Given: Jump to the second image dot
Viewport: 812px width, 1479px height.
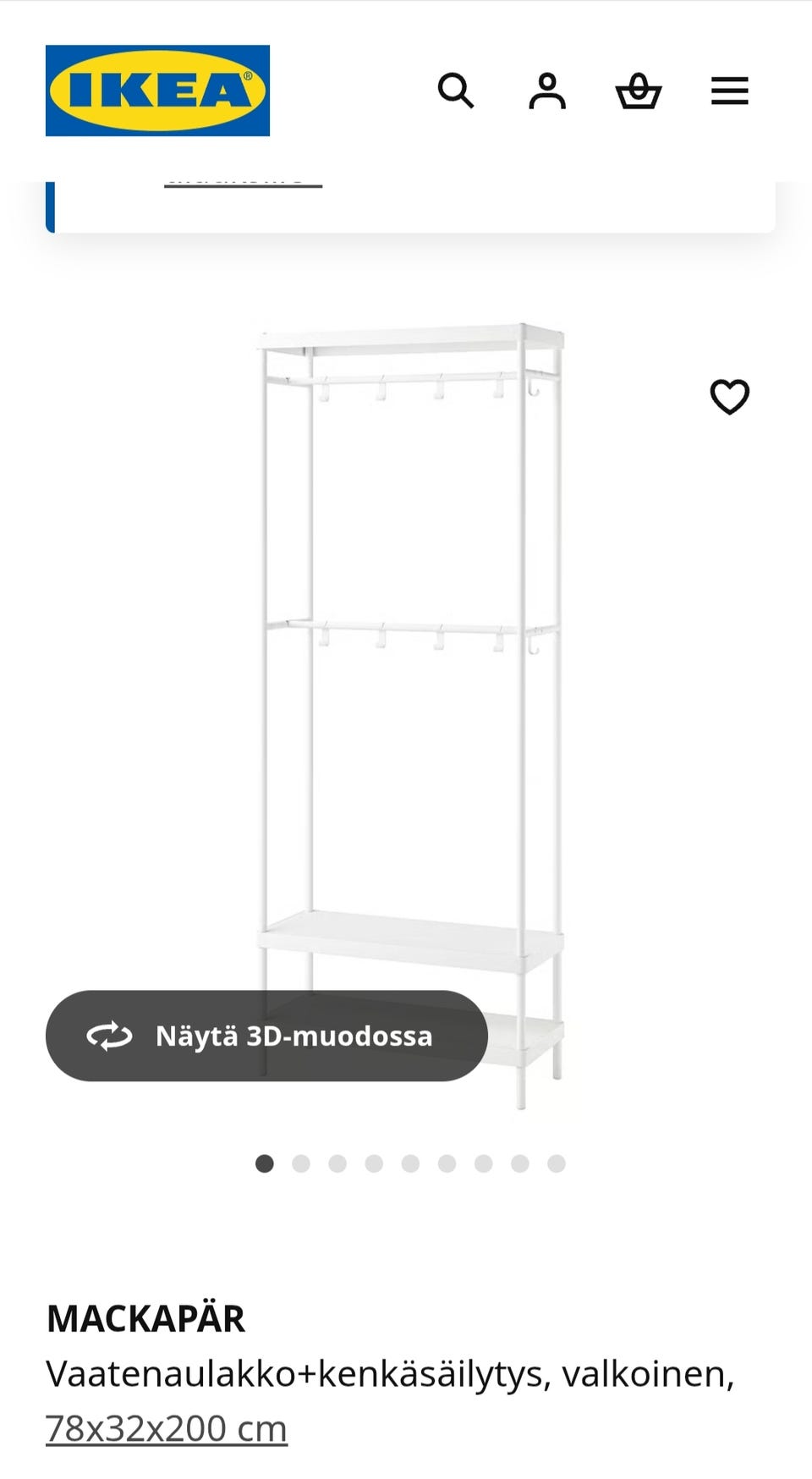Looking at the screenshot, I should click(301, 1163).
